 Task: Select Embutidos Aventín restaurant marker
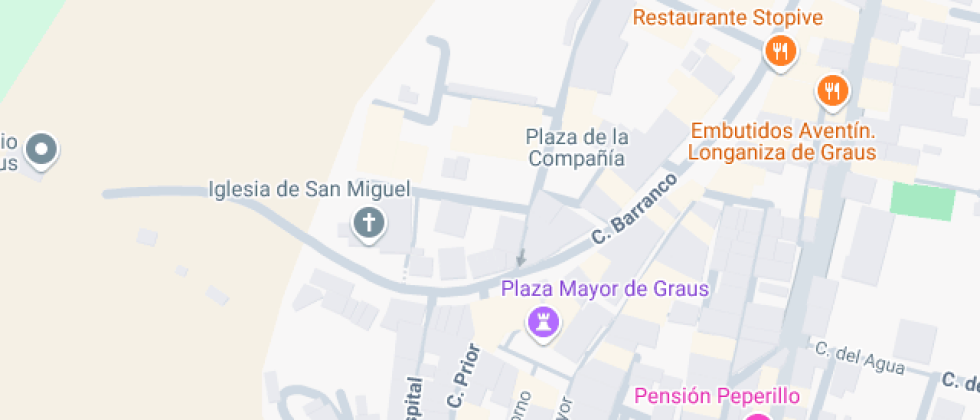pyautogui.click(x=832, y=91)
